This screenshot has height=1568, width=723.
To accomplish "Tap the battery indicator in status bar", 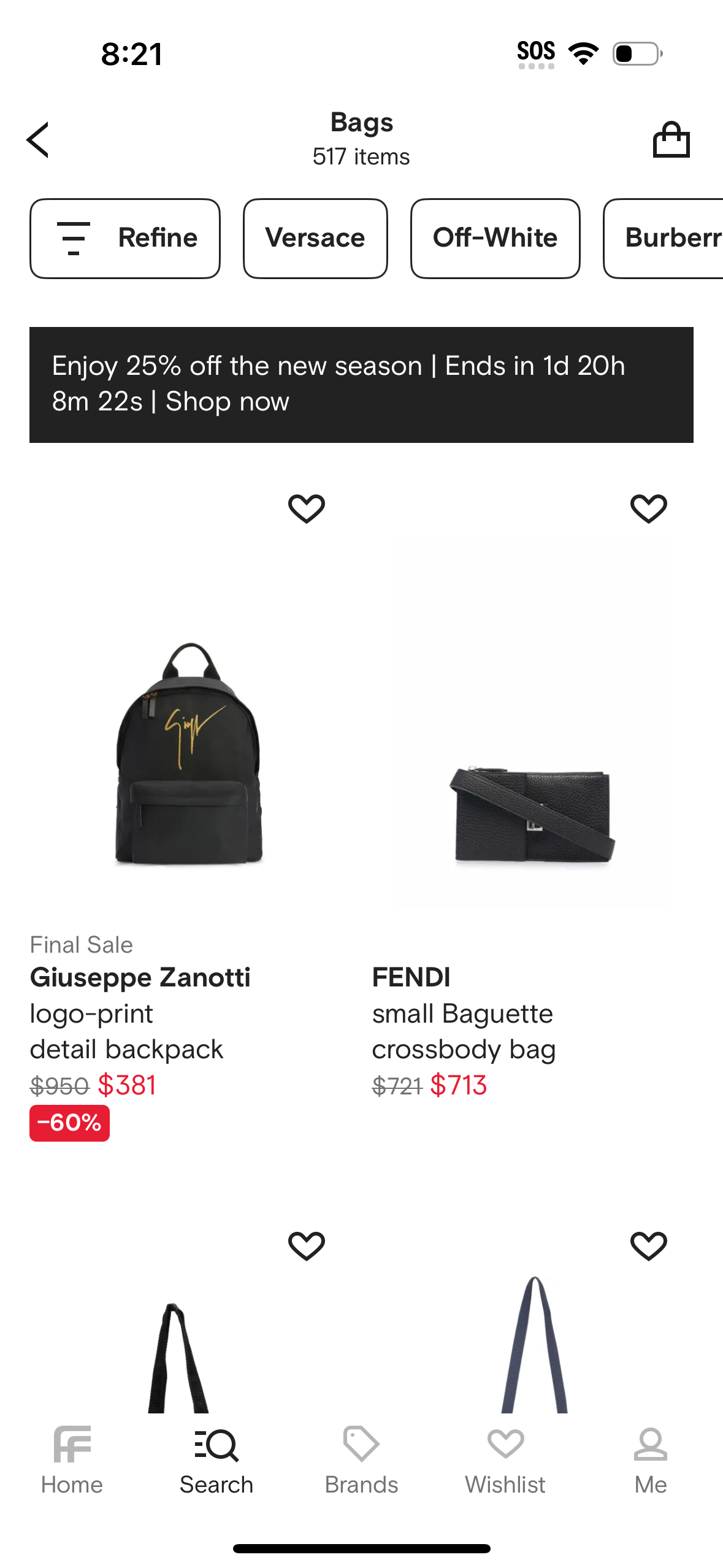I will pos(636,52).
